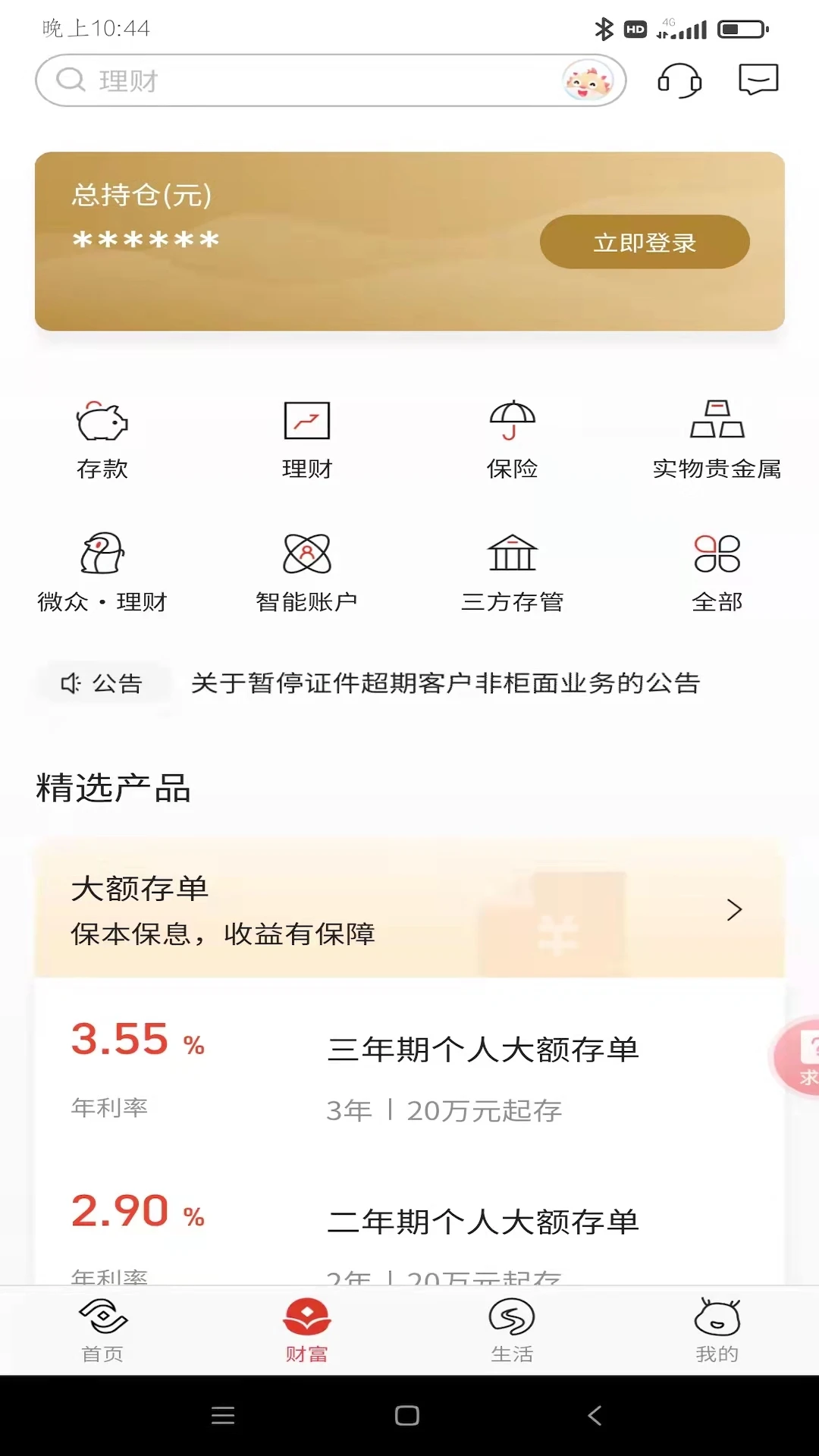Viewport: 819px width, 1456px height.
Task: Open the 证件超期 announcement notice link
Action: [447, 682]
